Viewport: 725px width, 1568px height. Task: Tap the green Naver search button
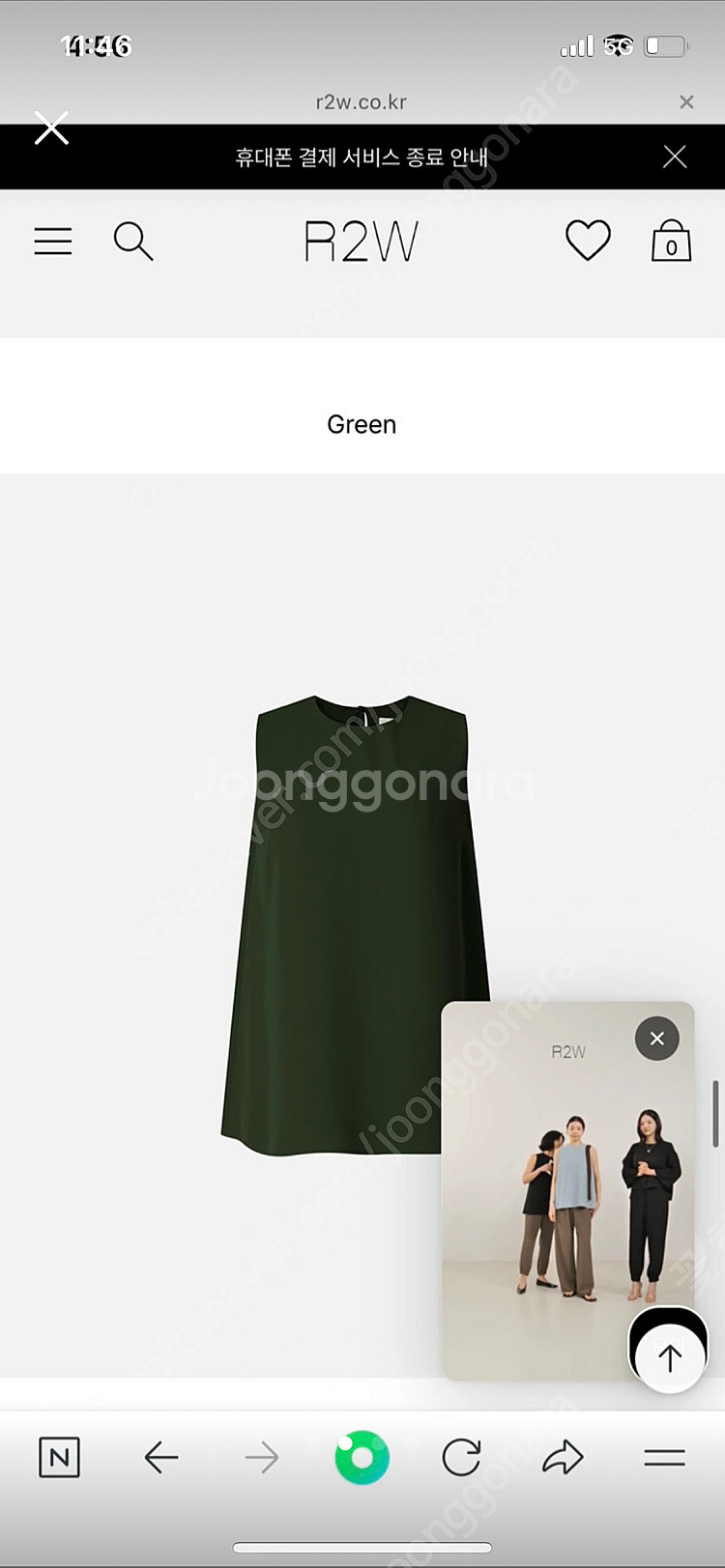(x=362, y=1457)
